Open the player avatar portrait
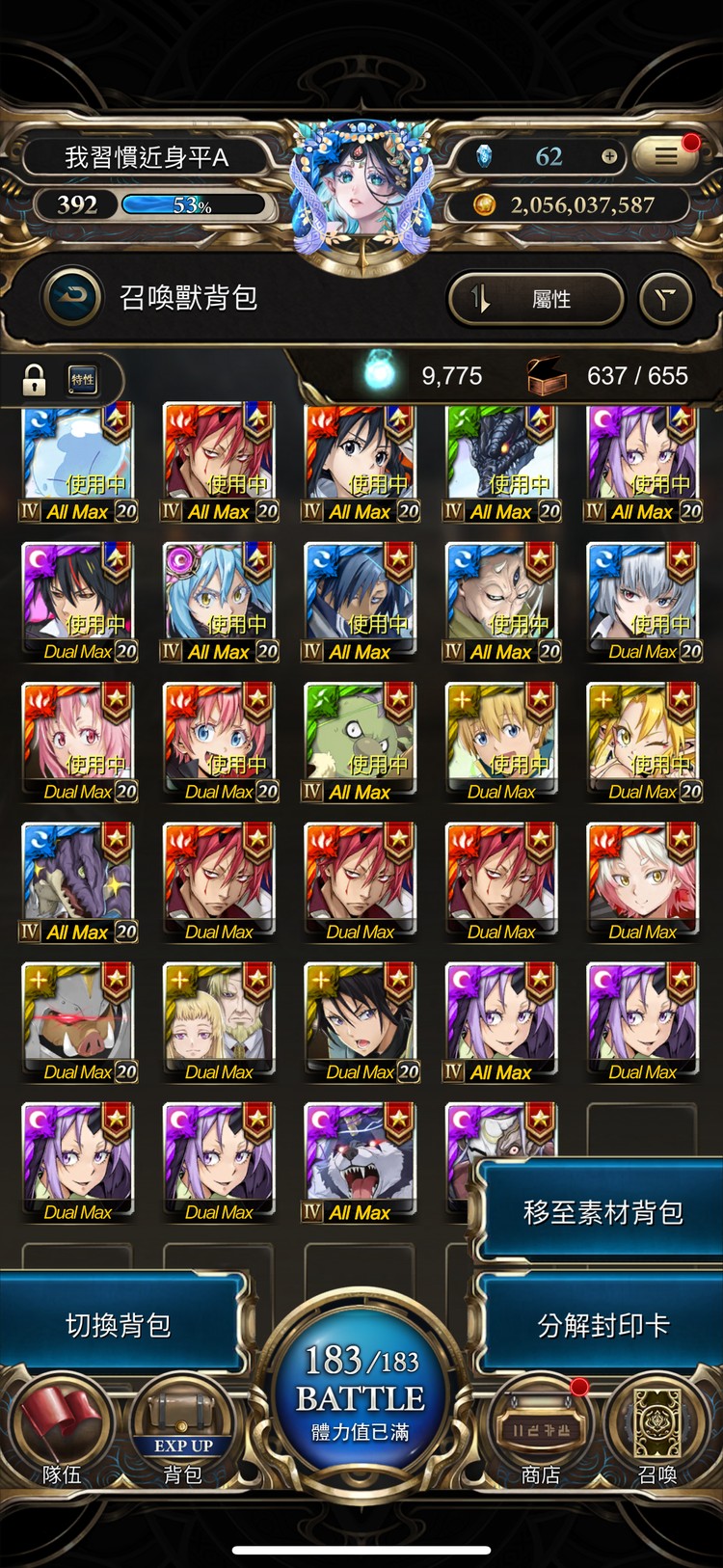This screenshot has width=723, height=1568. point(361,193)
